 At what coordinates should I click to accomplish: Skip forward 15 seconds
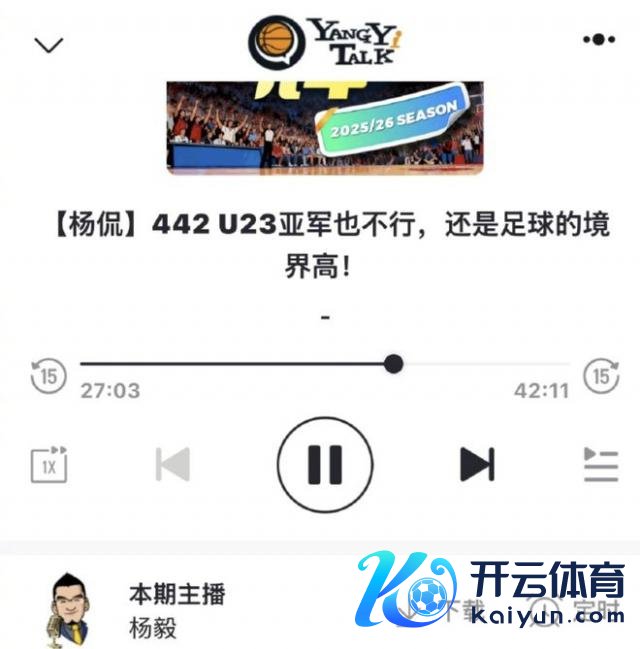click(x=601, y=376)
